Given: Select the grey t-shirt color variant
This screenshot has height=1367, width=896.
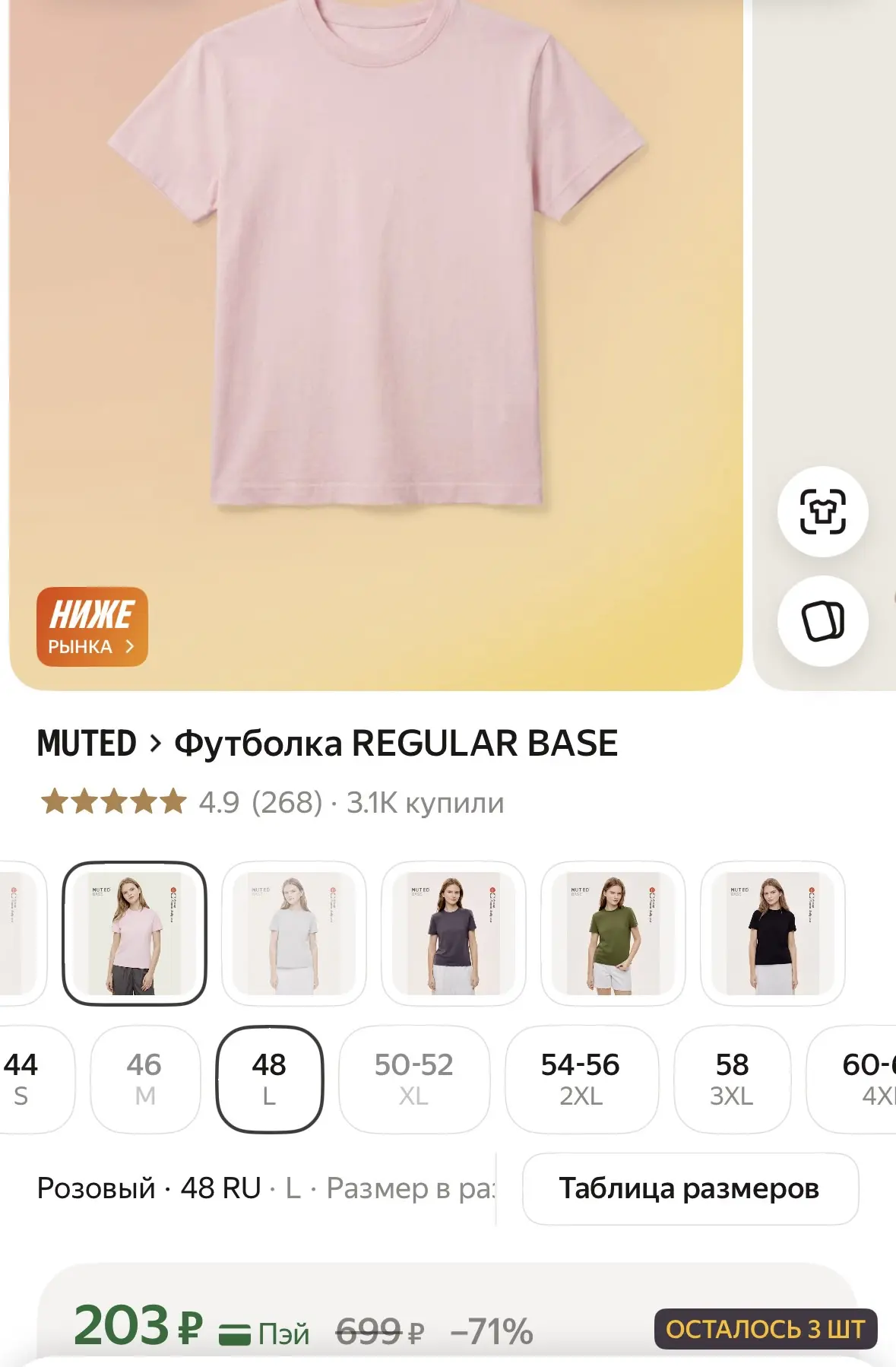Looking at the screenshot, I should [x=294, y=933].
